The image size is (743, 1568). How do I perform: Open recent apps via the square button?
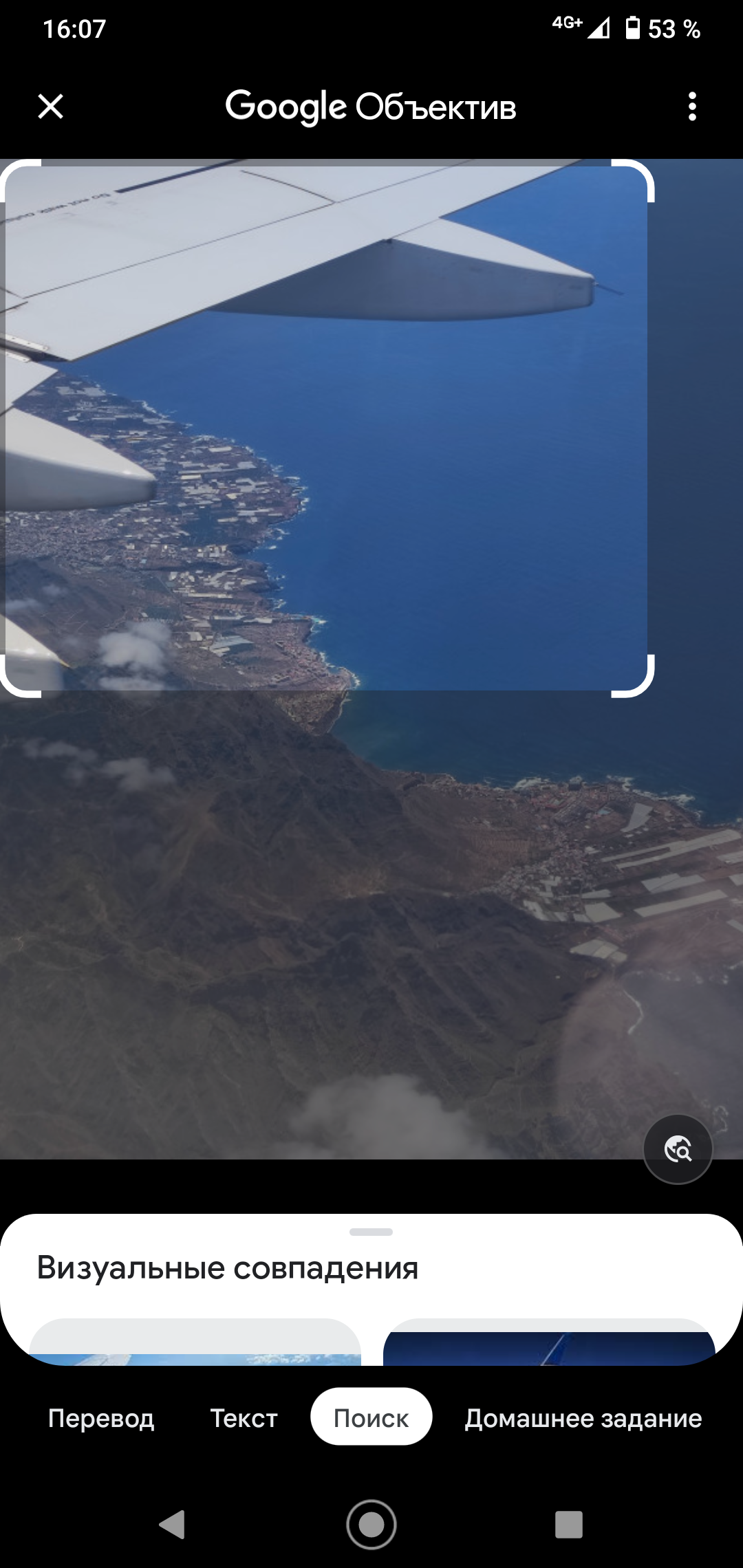coord(569,1525)
